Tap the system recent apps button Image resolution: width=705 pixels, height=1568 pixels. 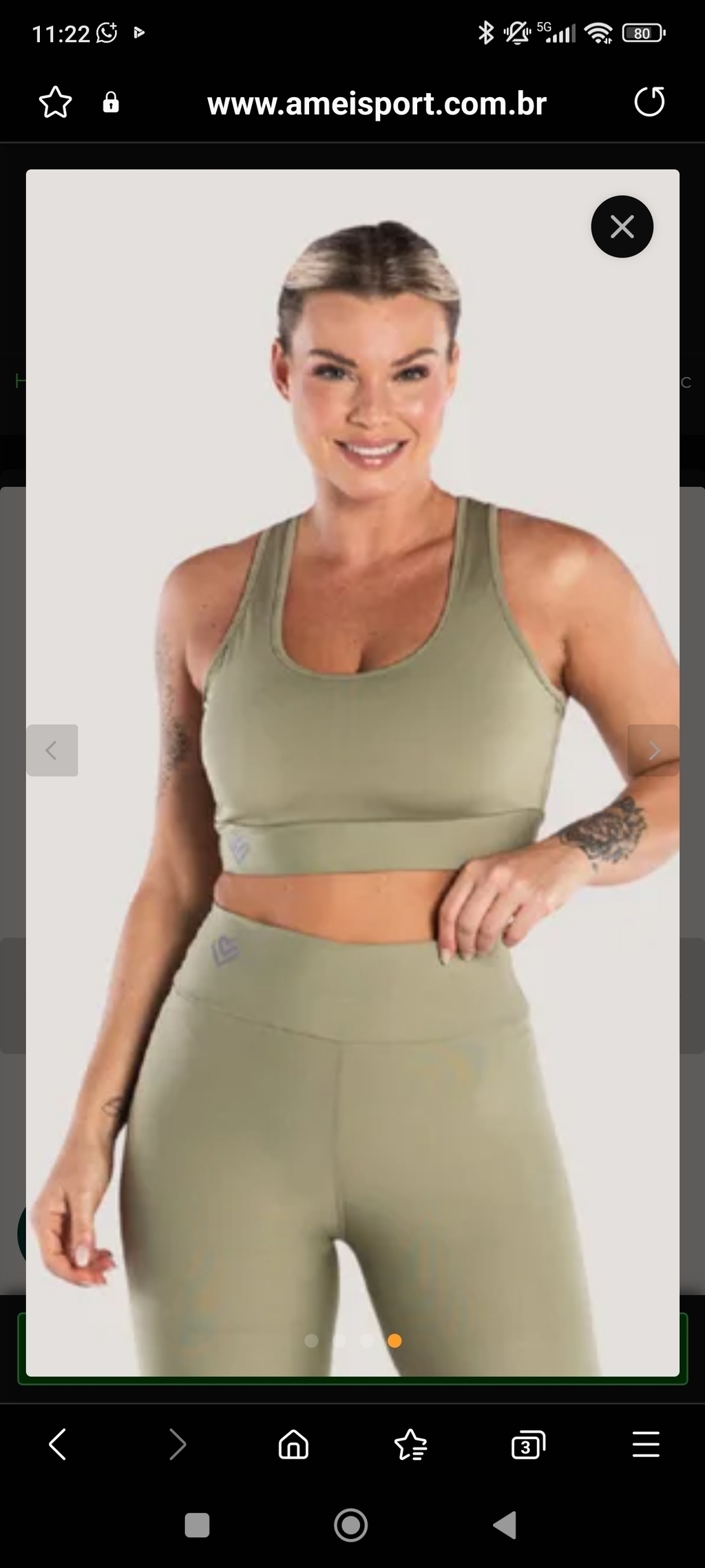(197, 1525)
